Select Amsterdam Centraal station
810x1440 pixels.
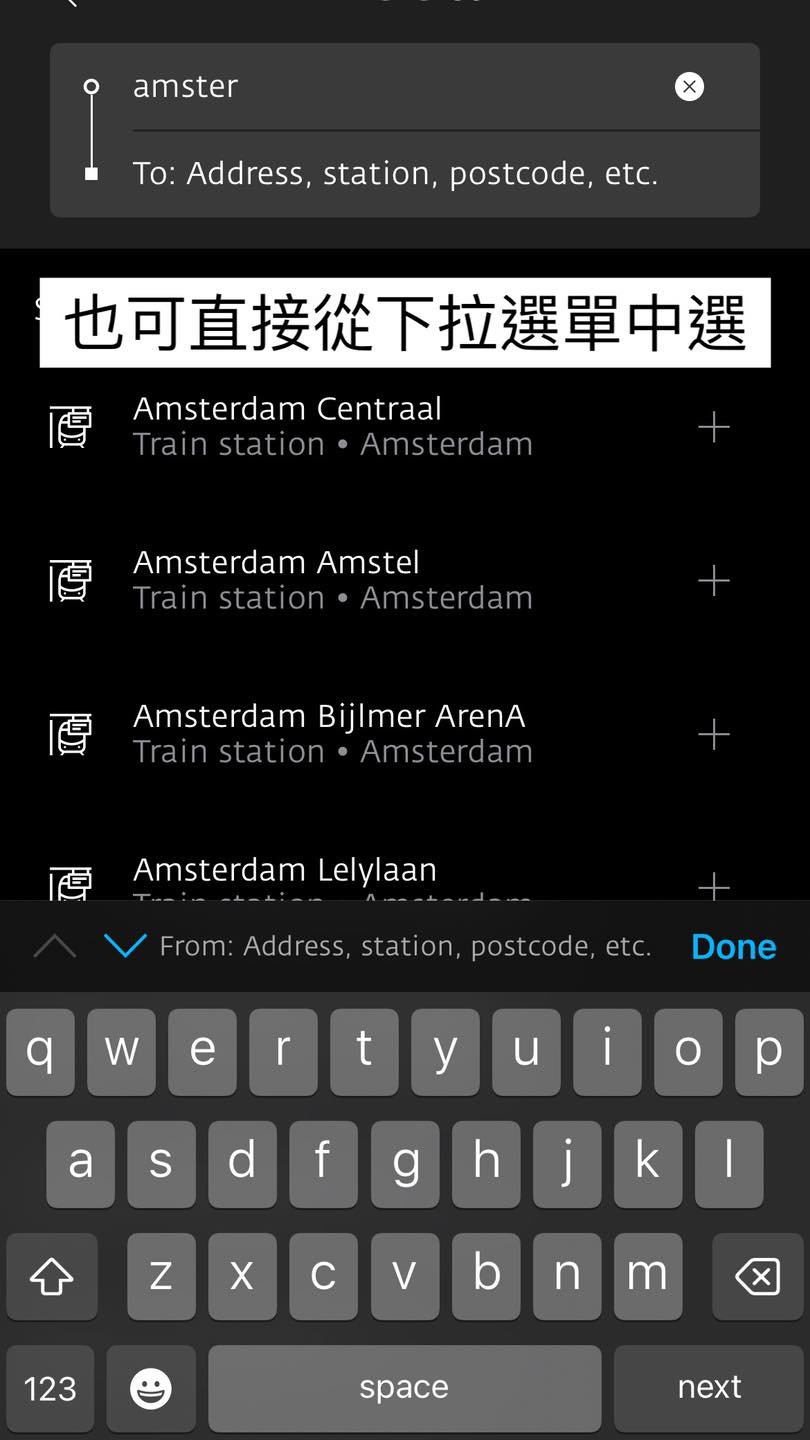click(x=332, y=426)
